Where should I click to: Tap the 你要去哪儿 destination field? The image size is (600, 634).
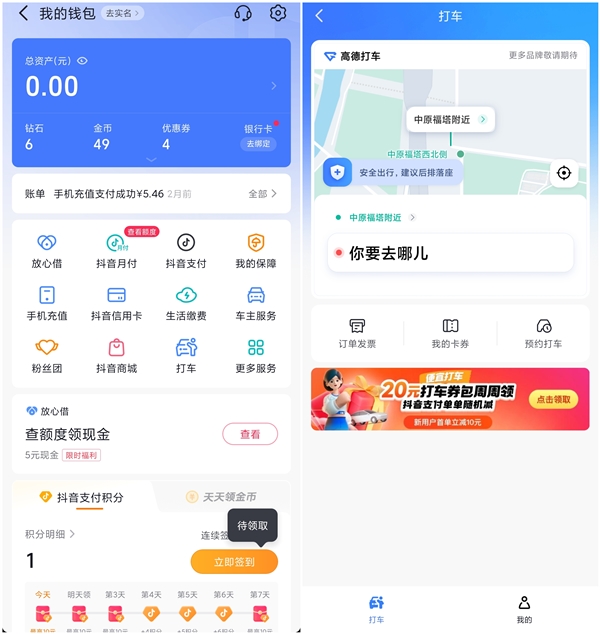pyautogui.click(x=450, y=254)
